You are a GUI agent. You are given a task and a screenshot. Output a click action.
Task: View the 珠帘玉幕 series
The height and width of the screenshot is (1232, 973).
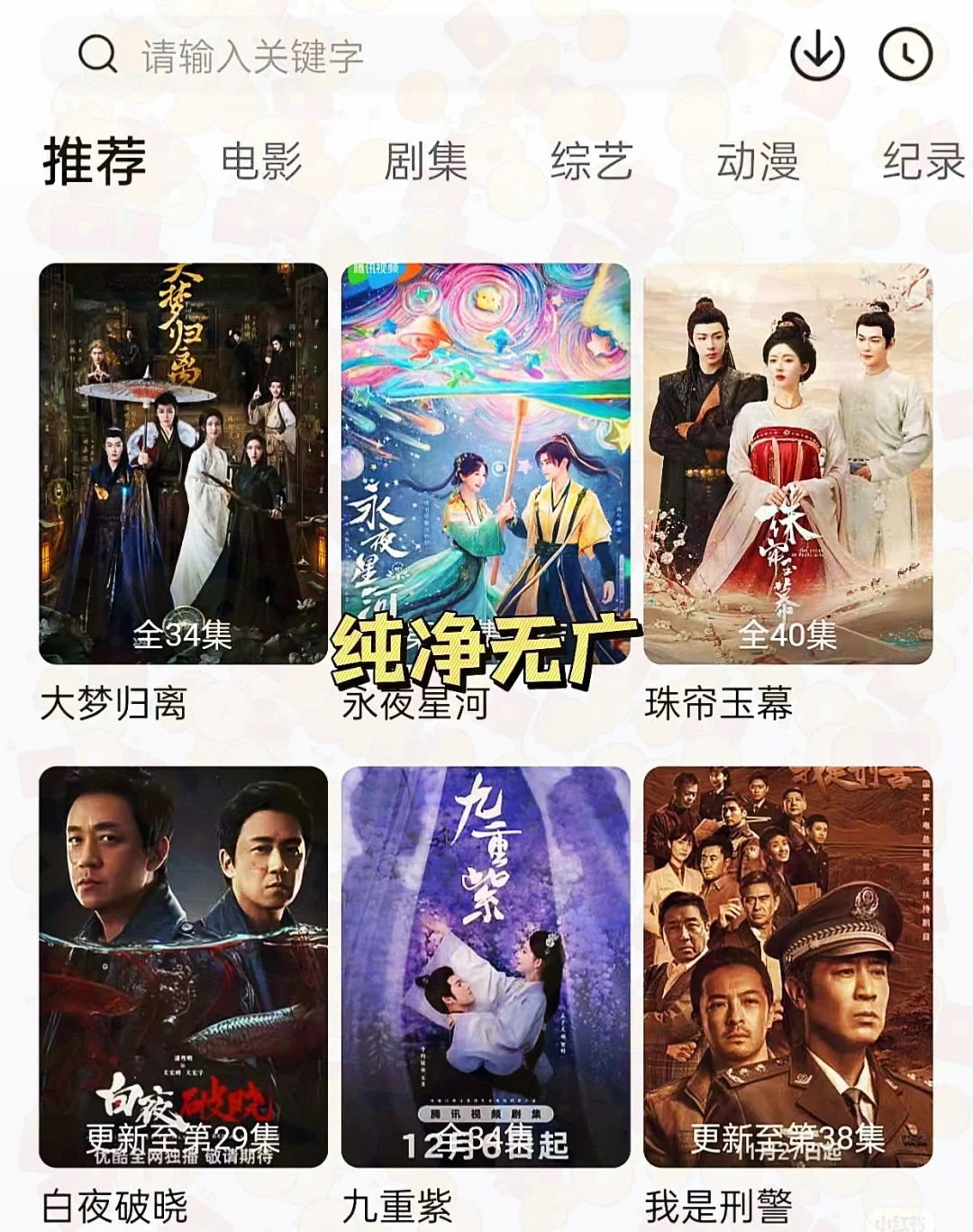point(787,463)
